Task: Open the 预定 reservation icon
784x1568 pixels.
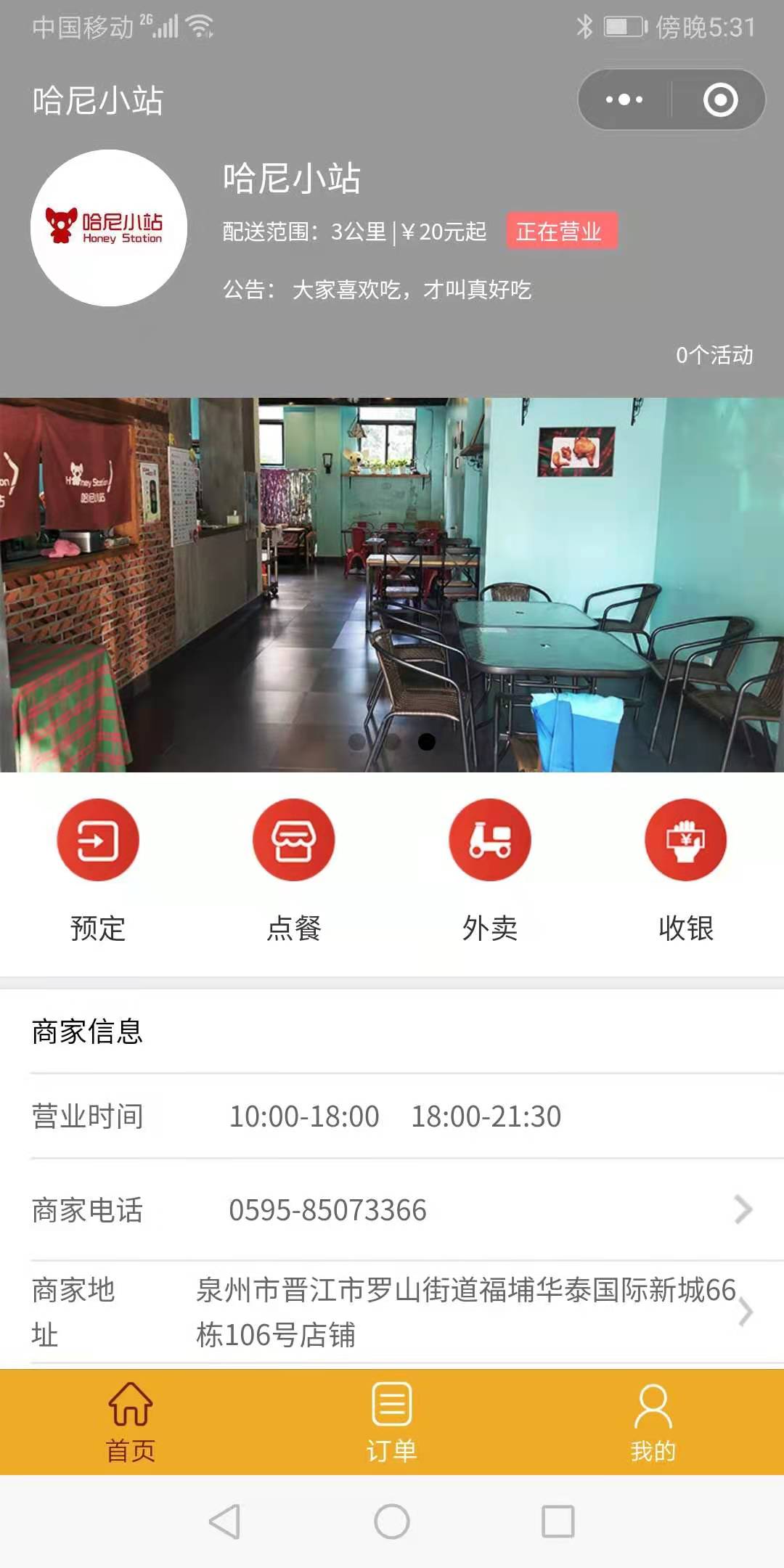Action: click(98, 838)
